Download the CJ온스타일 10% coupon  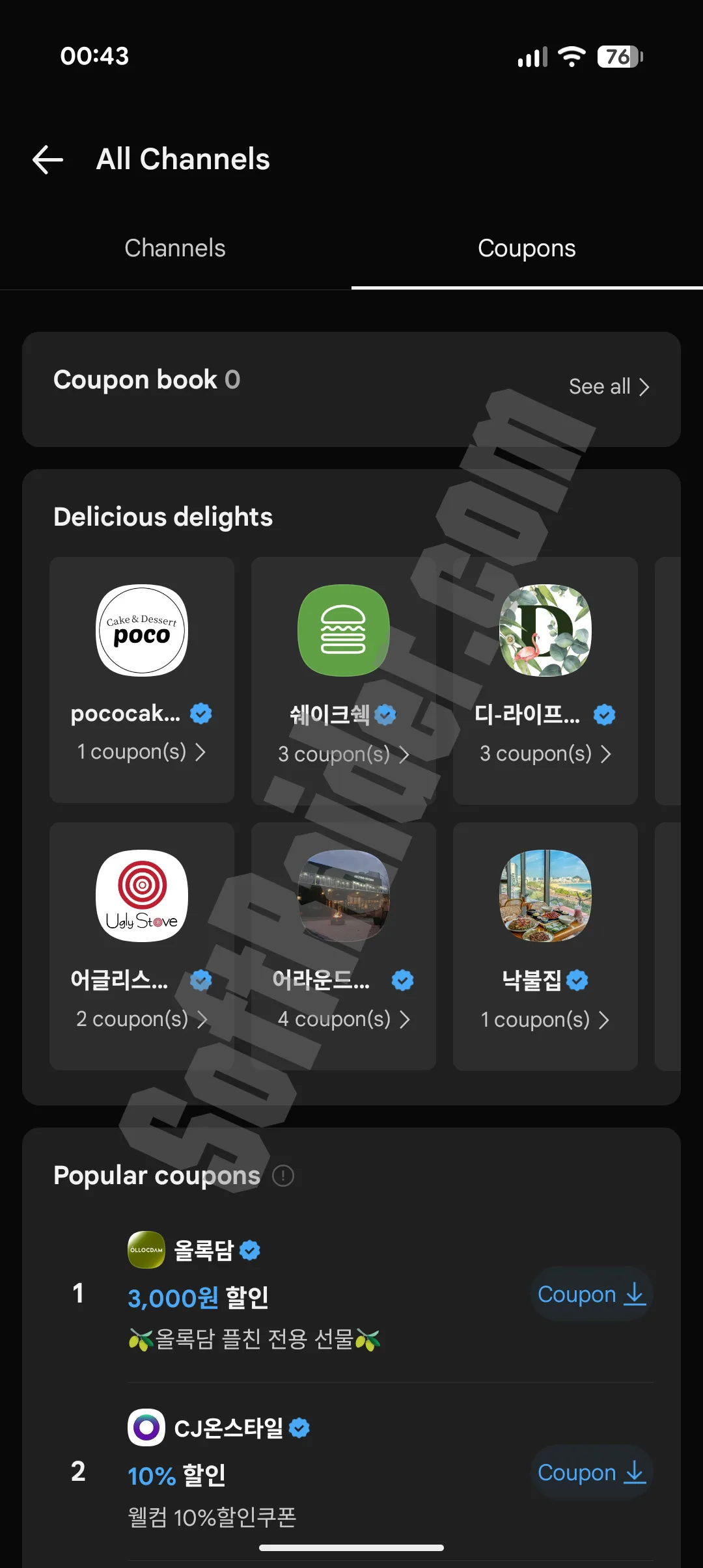pyautogui.click(x=592, y=1472)
